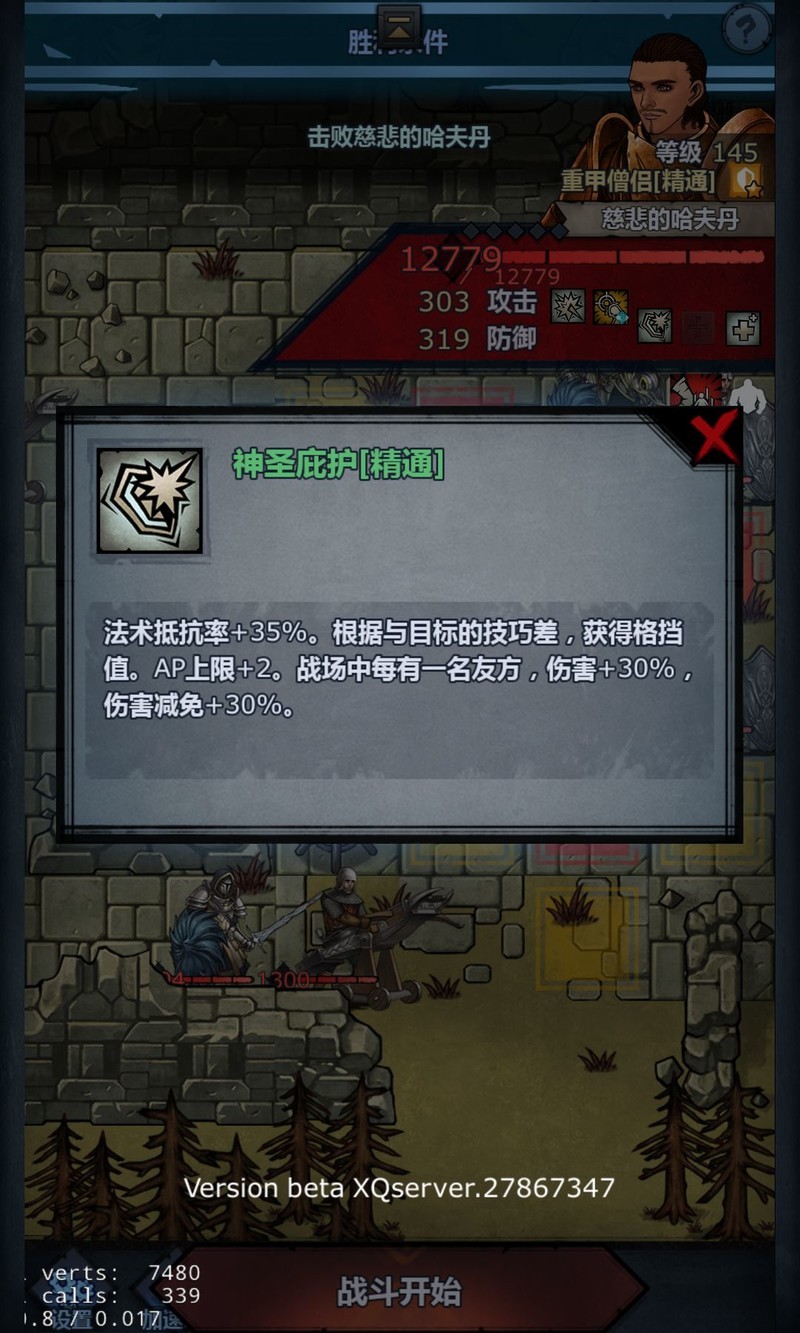The height and width of the screenshot is (1333, 800).
Task: Open the help question mark icon
Action: point(748,30)
